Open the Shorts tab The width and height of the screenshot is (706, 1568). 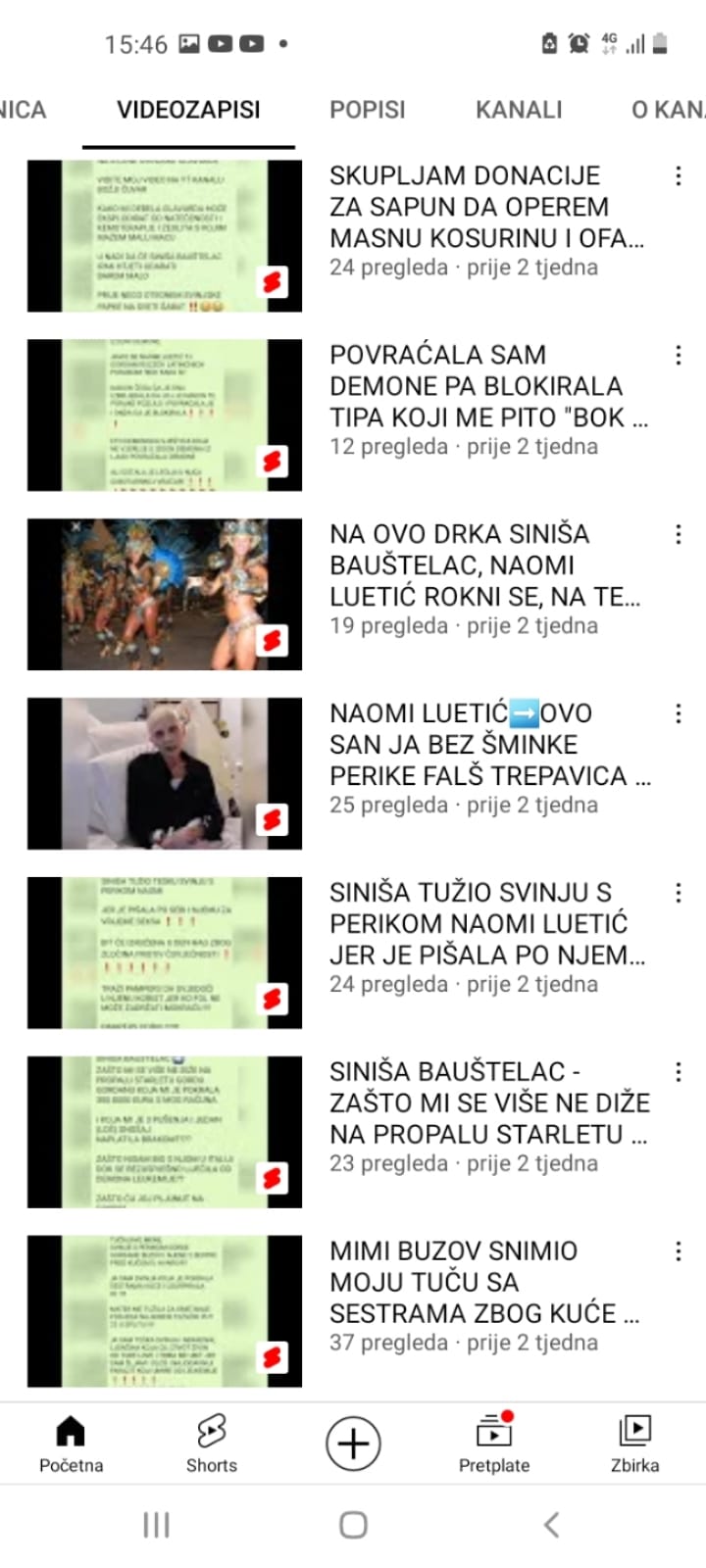[212, 1444]
